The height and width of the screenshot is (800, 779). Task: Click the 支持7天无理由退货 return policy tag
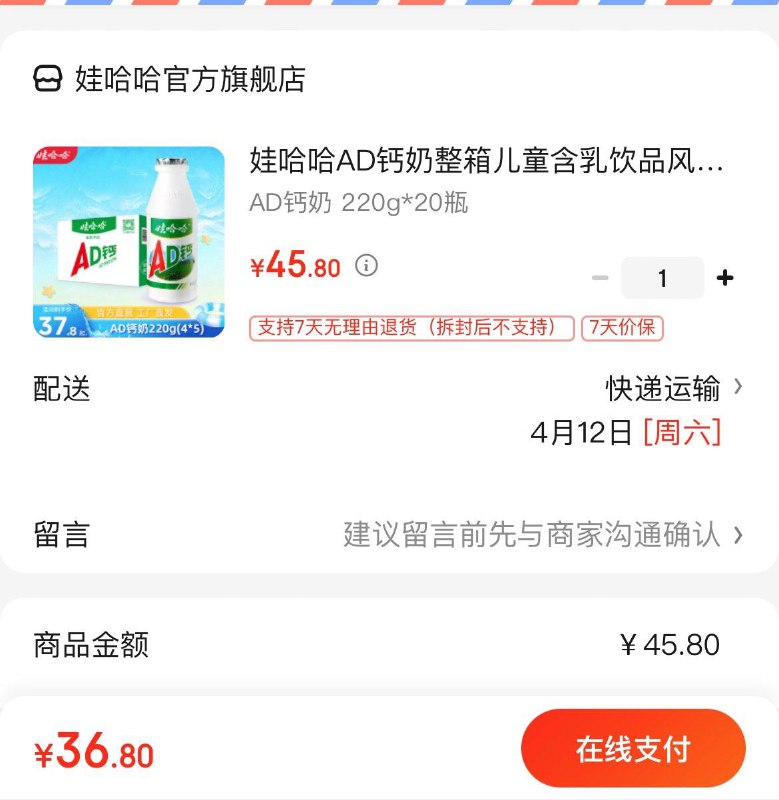tap(410, 329)
